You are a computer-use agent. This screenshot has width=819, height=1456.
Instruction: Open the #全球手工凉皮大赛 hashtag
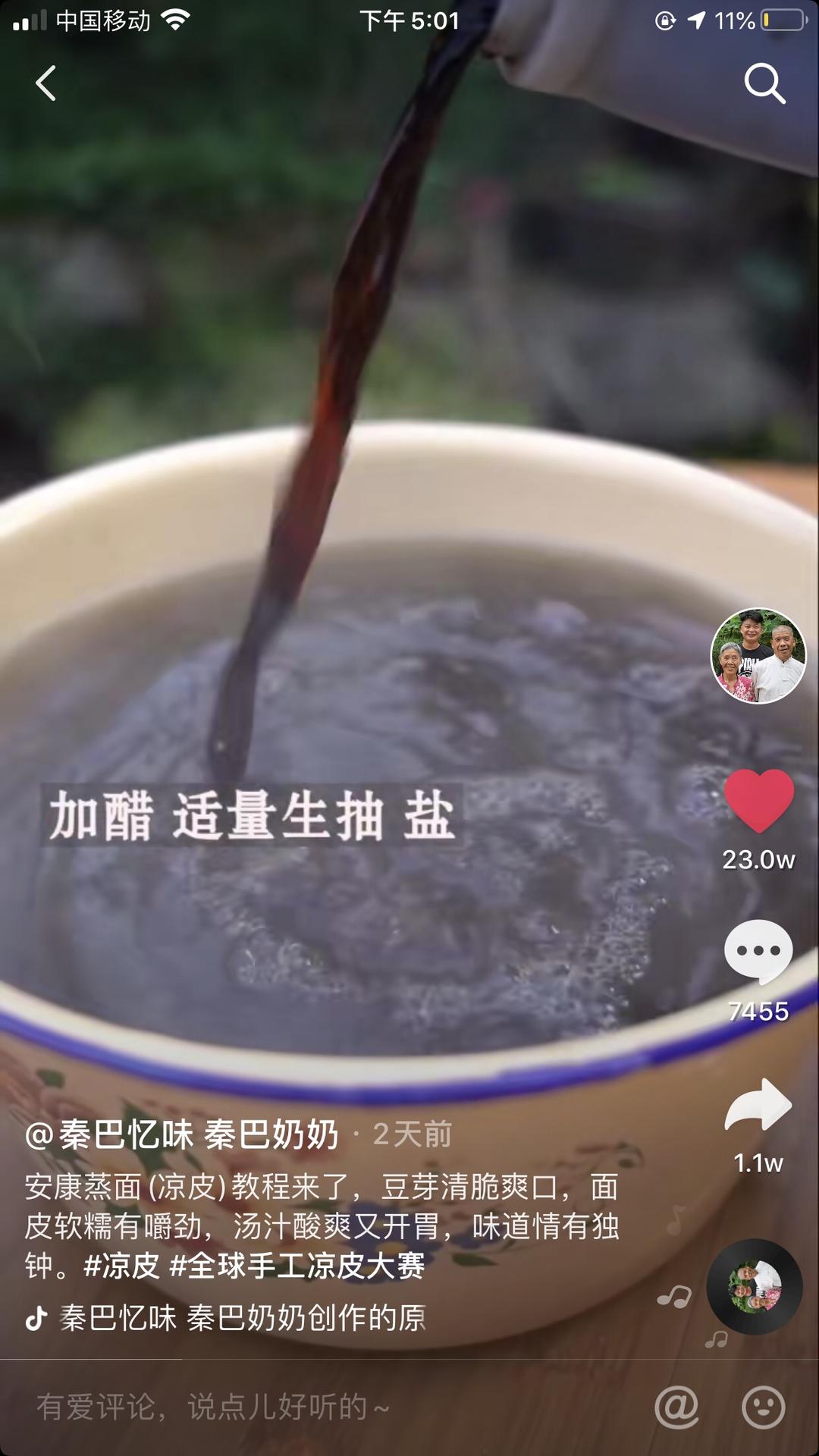(297, 1265)
